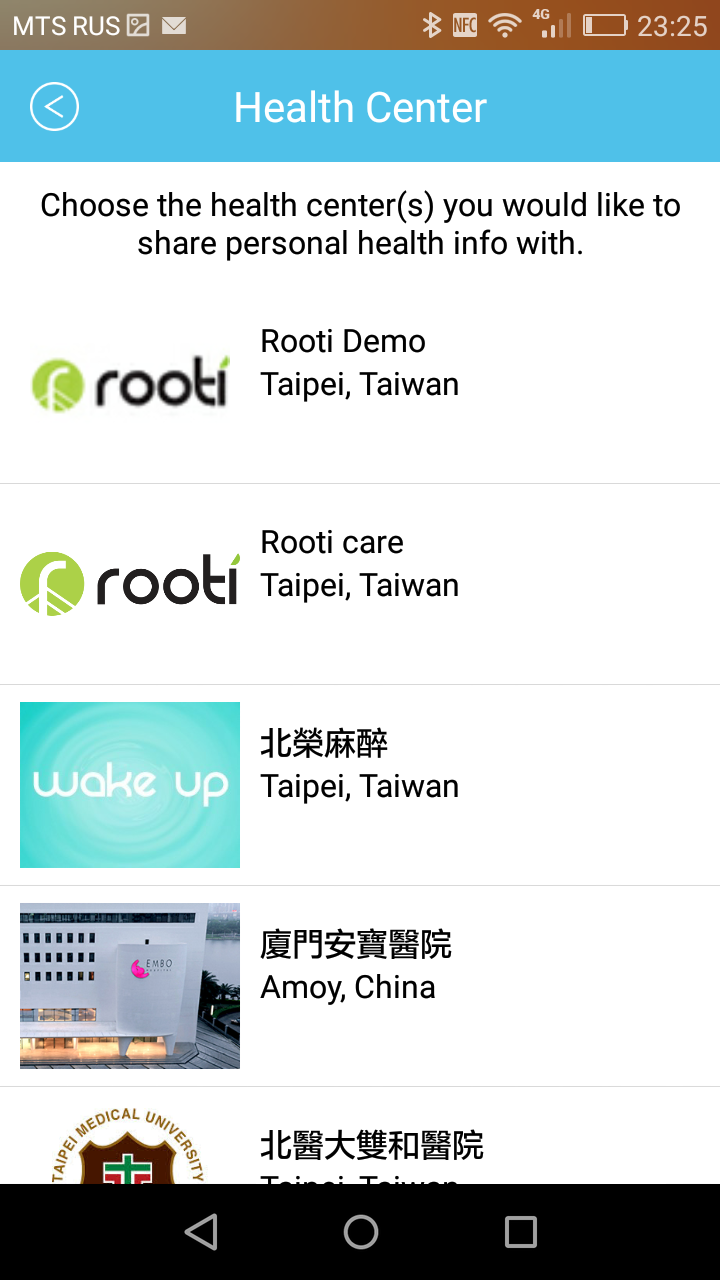
Task: Go to the home screen
Action: click(360, 1232)
